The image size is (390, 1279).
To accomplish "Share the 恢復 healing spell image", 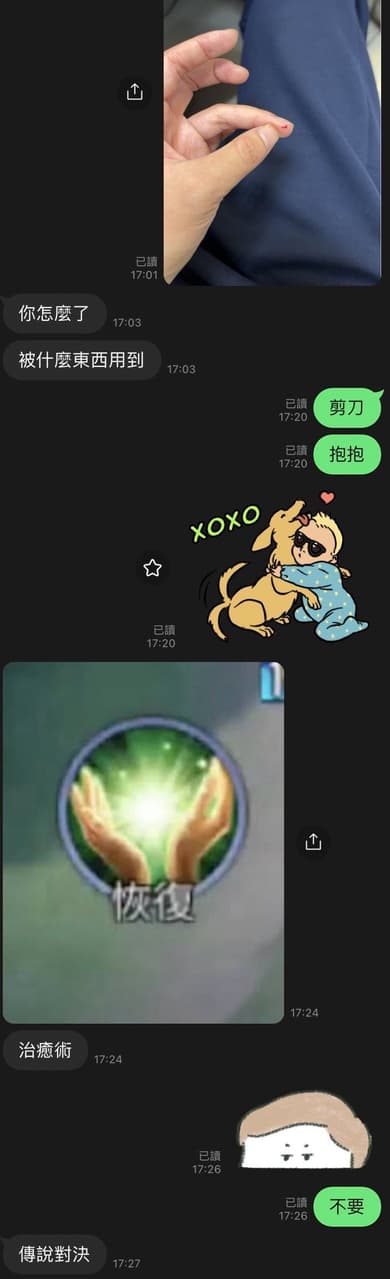I will (313, 842).
